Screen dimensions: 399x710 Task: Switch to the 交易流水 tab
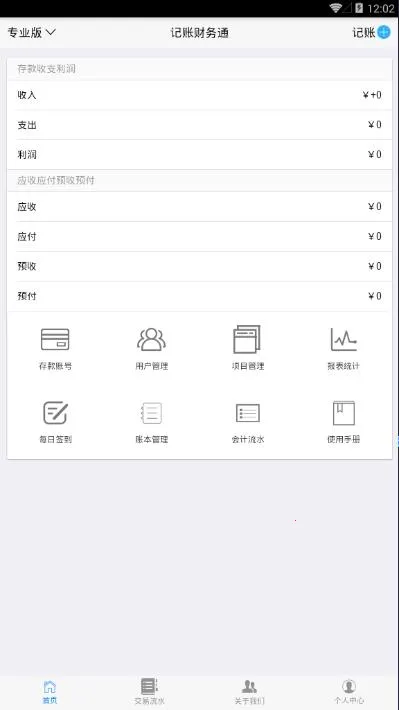click(x=149, y=691)
